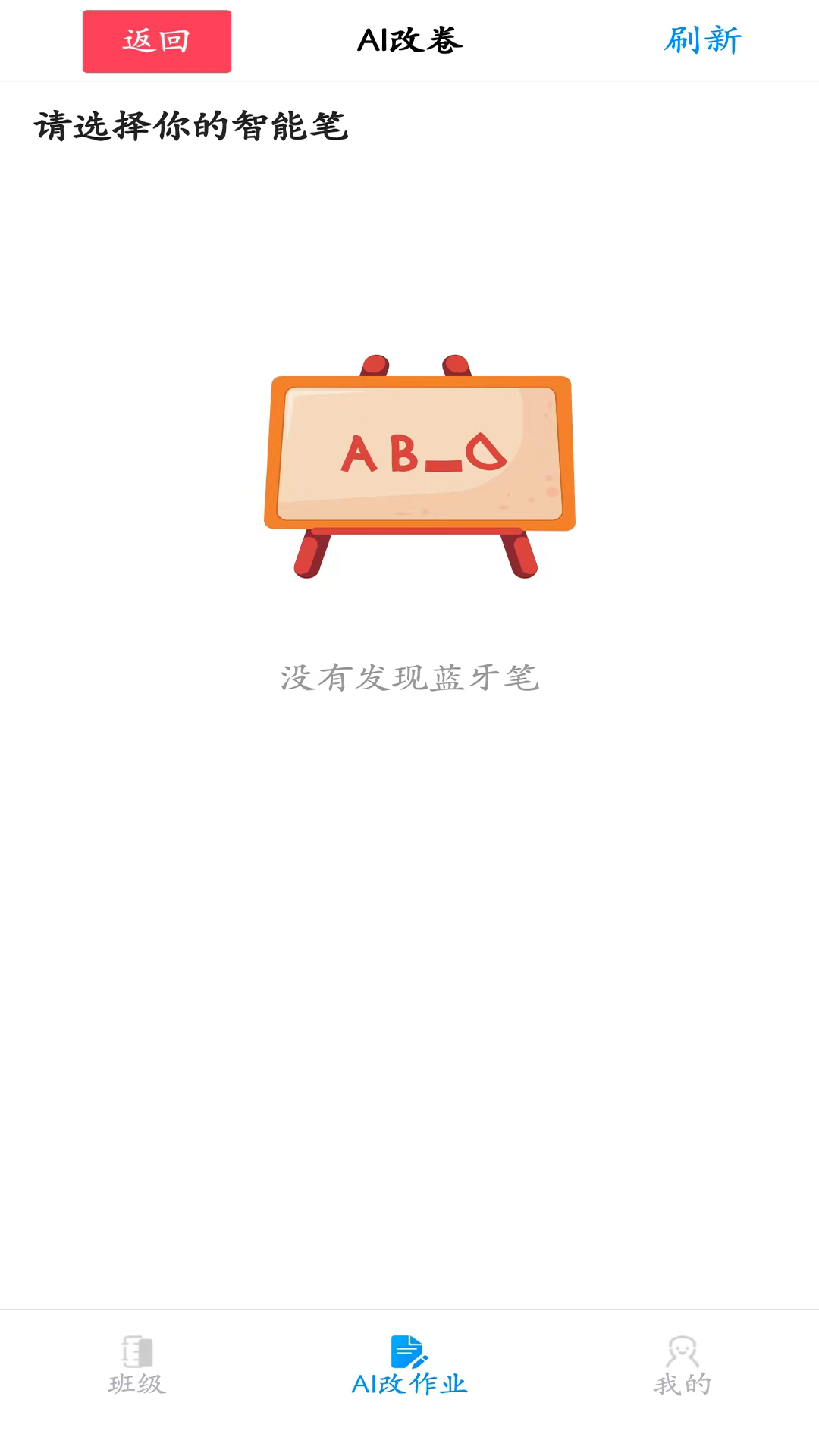Refresh the pen list with 刷新
The height and width of the screenshot is (1456, 819).
[x=702, y=40]
